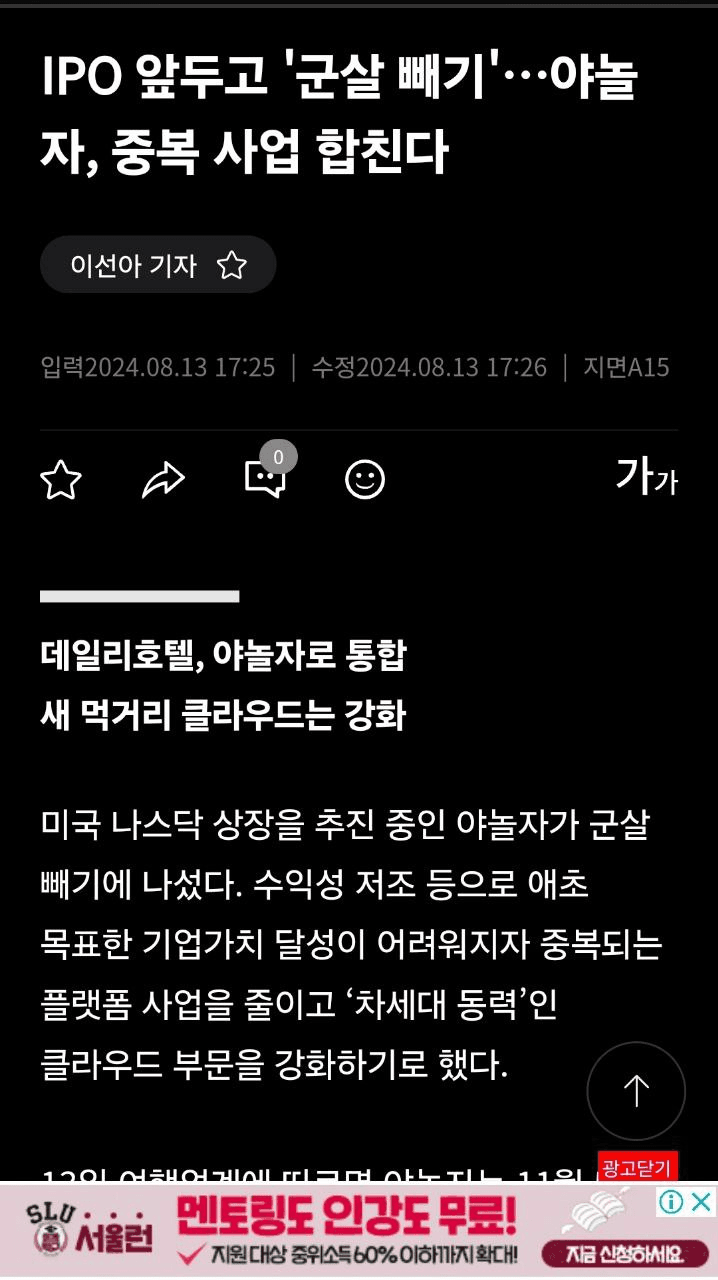
Task: Bookmark this article with the star icon
Action: point(61,480)
